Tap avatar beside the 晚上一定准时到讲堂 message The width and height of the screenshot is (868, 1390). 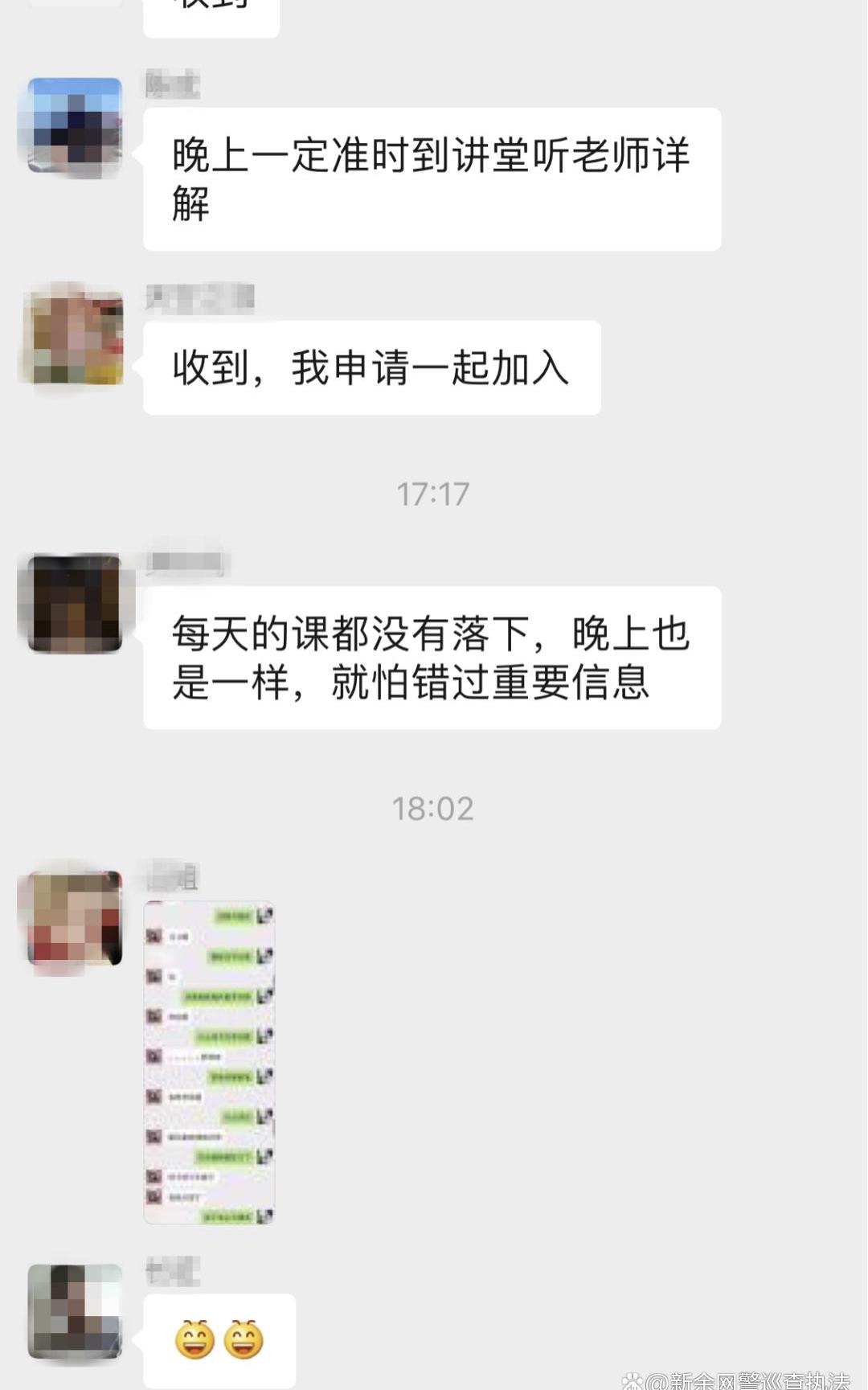75,125
